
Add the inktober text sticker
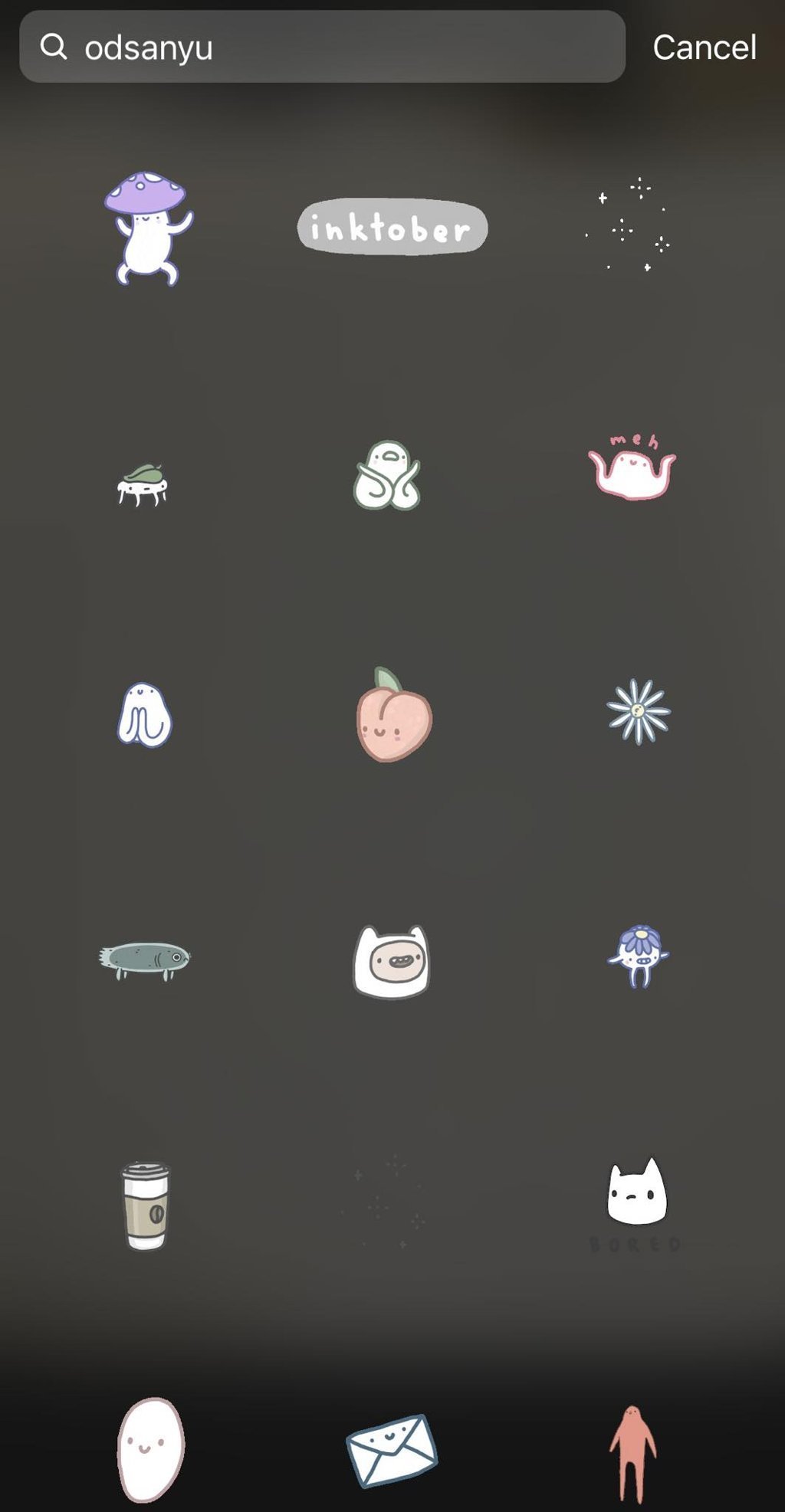click(392, 228)
